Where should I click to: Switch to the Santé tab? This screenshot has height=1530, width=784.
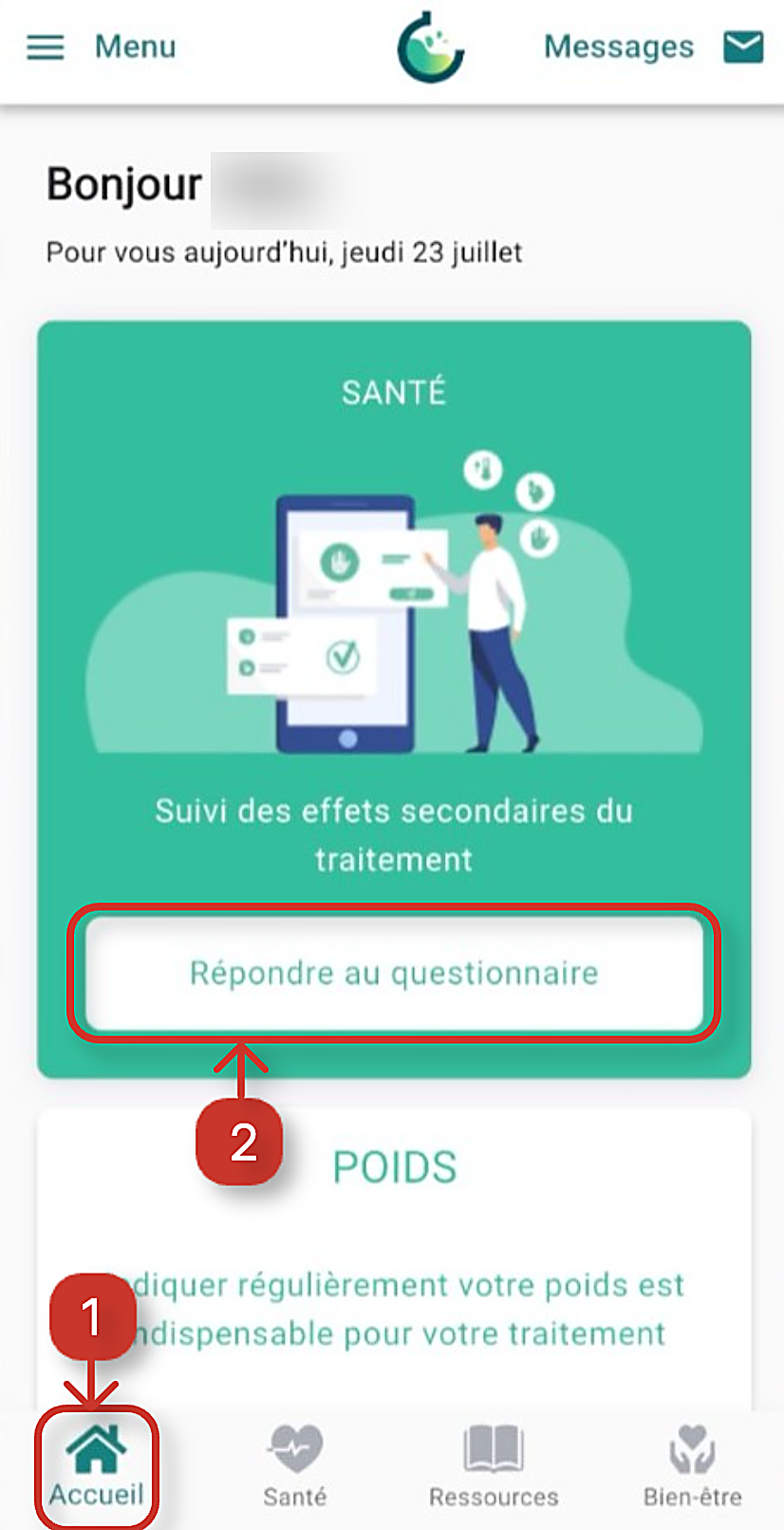[295, 1466]
